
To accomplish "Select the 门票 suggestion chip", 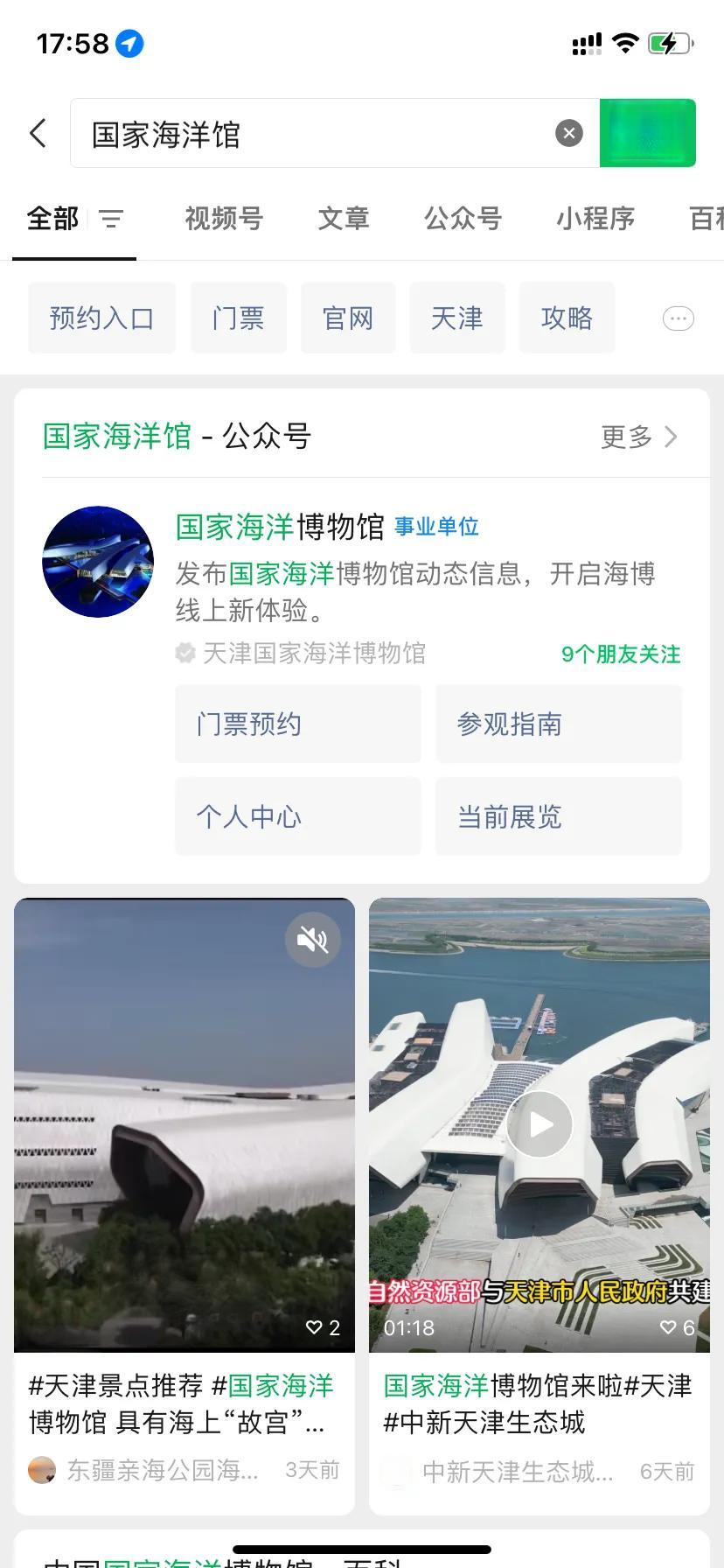I will 239,318.
